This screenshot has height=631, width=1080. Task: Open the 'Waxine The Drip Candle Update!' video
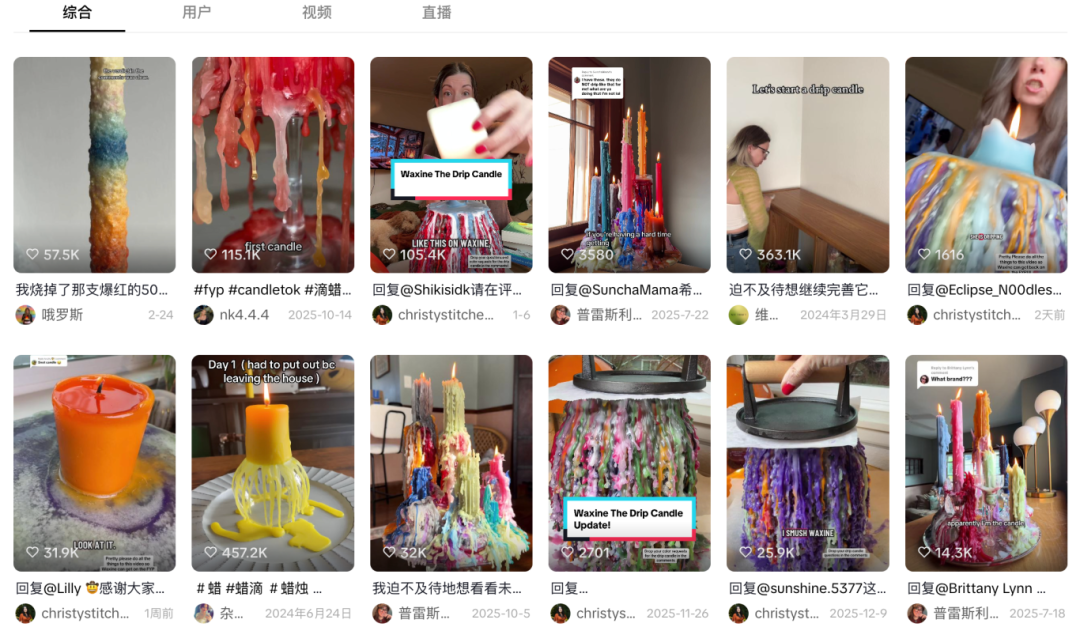[x=629, y=463]
